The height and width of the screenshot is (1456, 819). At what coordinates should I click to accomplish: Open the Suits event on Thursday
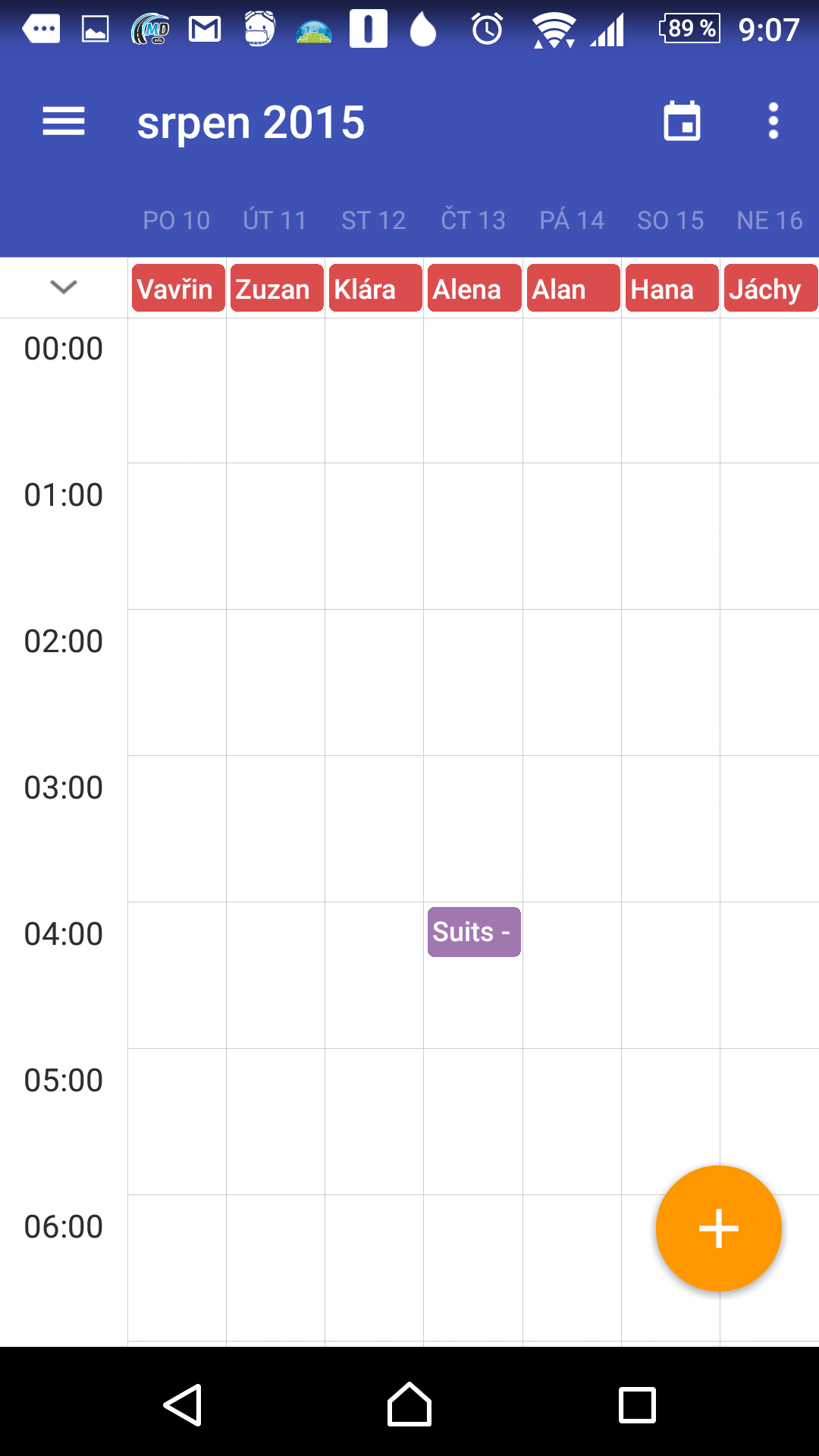tap(474, 932)
